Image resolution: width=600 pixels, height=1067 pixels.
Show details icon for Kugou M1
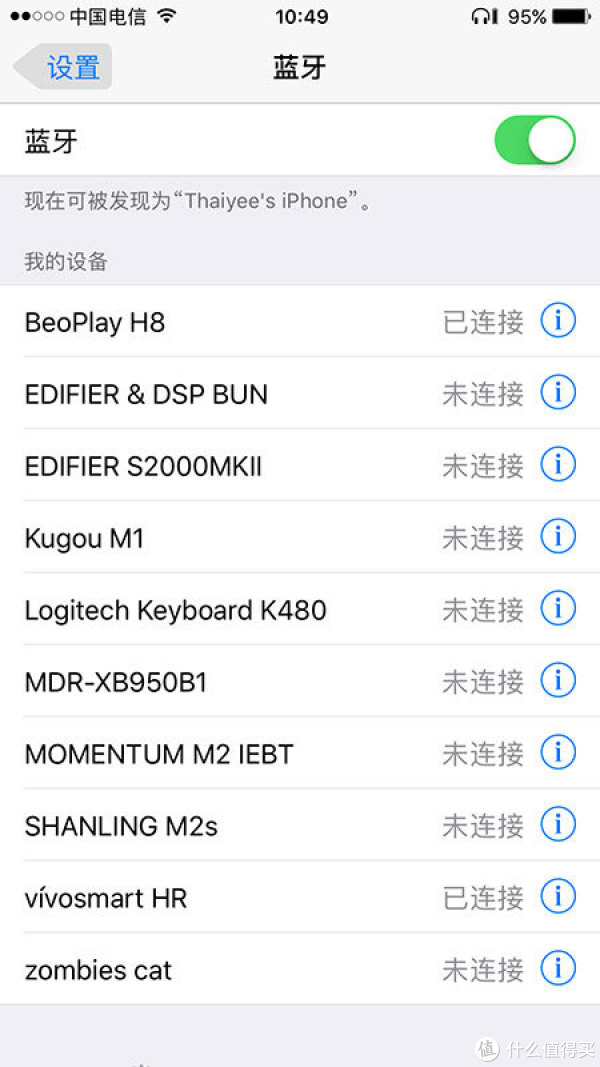(558, 537)
